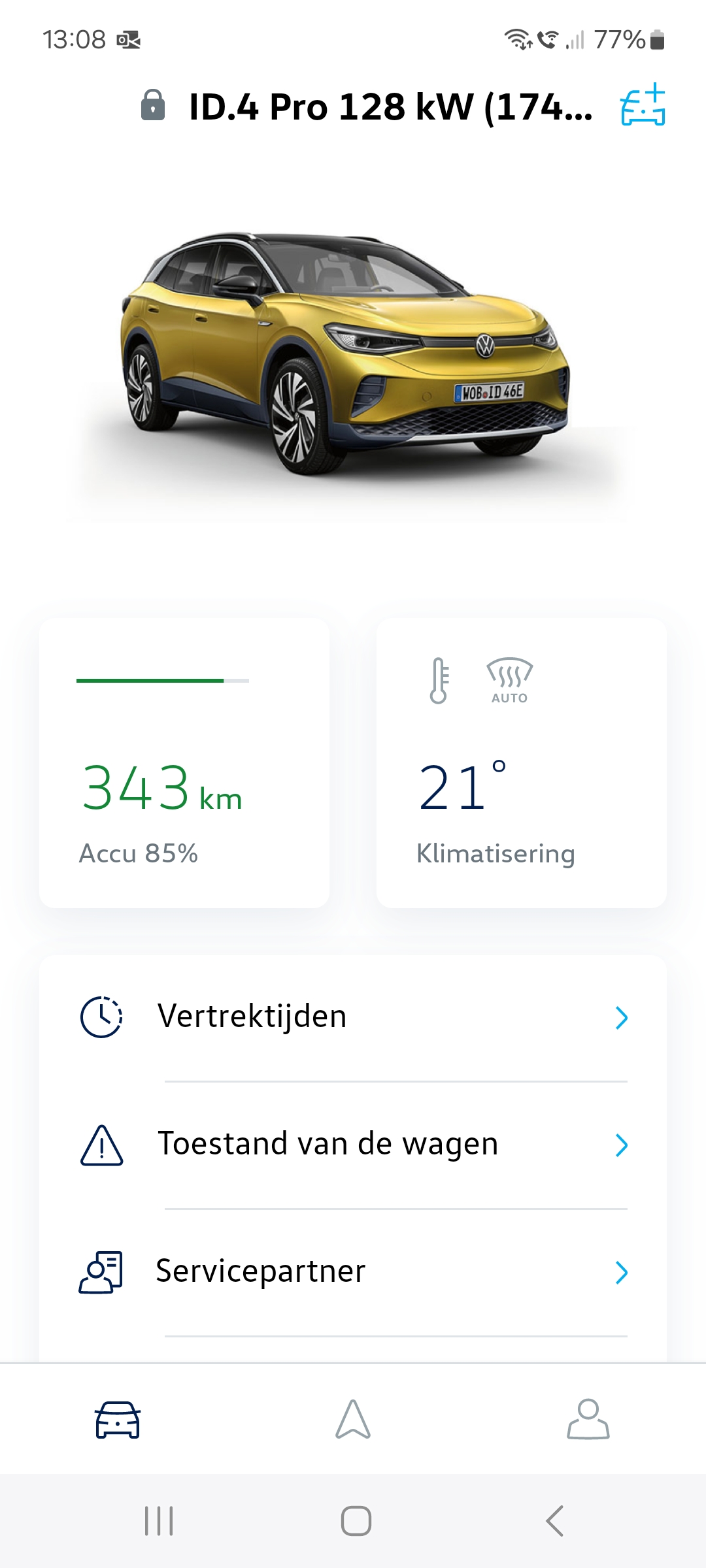Tap the add vehicle icon

click(x=643, y=105)
